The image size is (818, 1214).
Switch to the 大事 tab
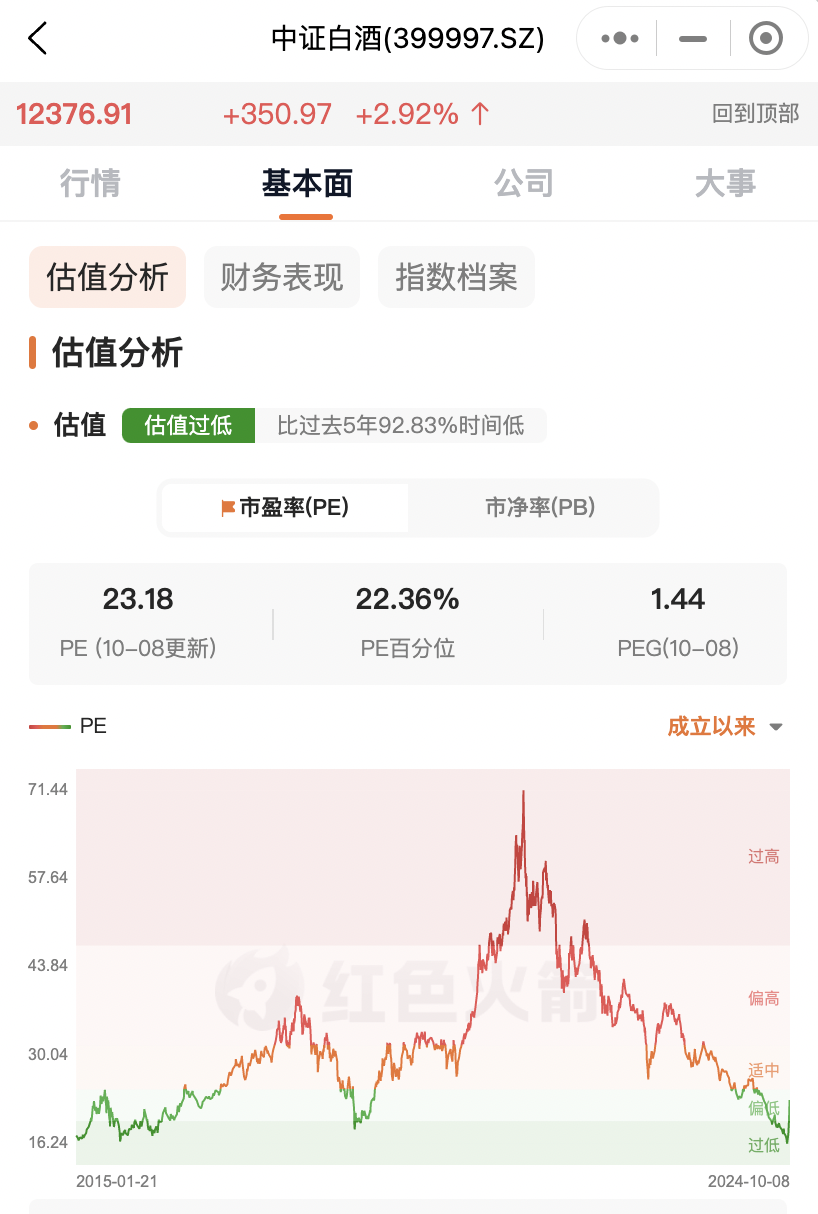[725, 184]
